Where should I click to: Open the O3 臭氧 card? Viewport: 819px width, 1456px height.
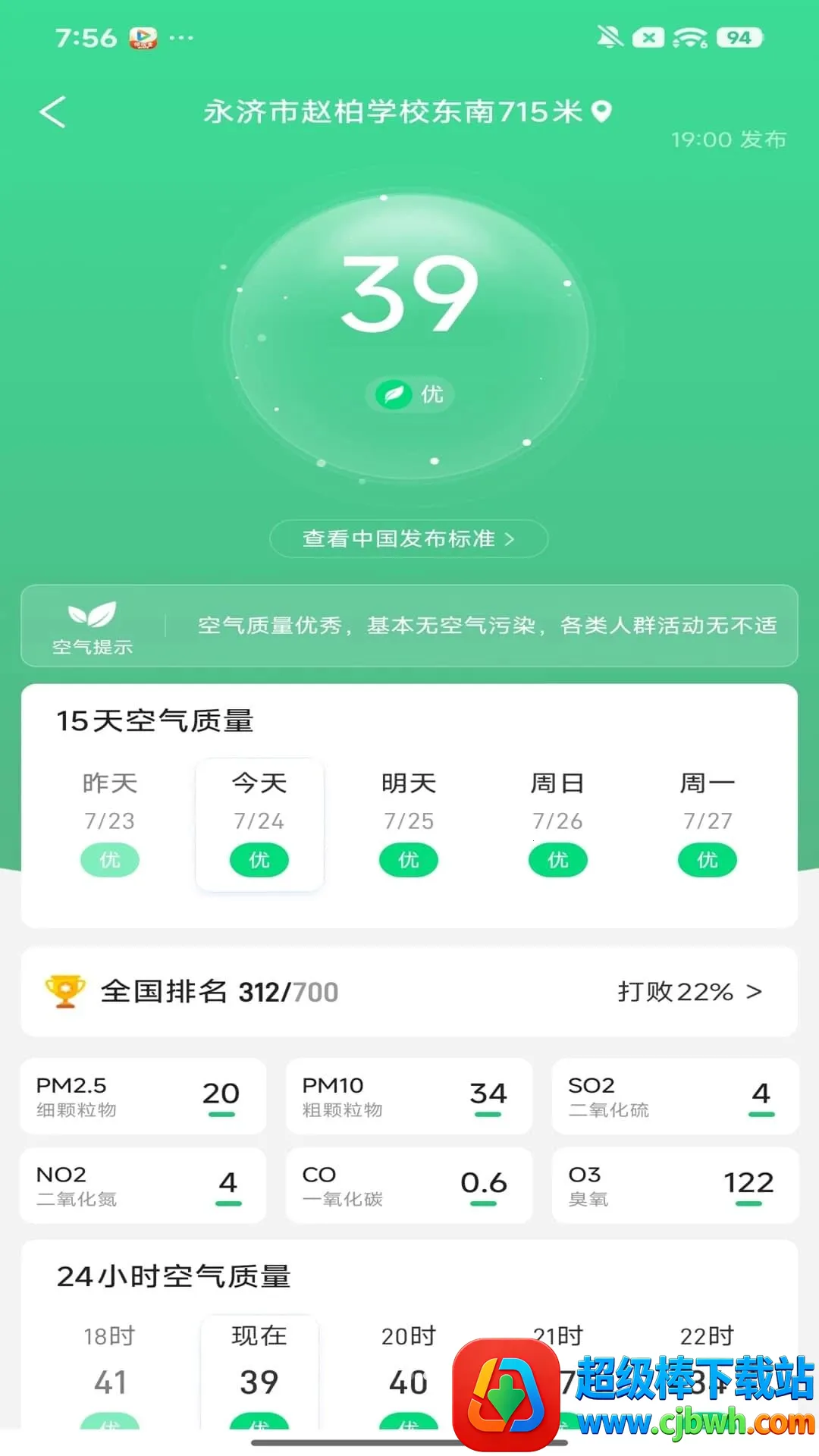[675, 1185]
